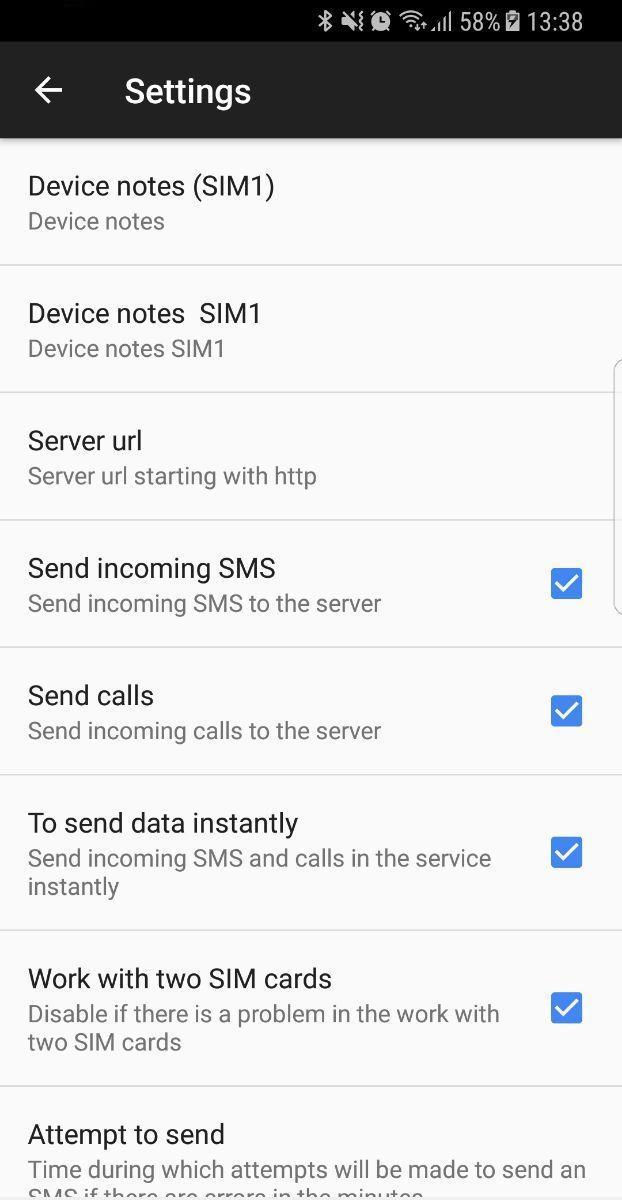Disable the Send calls checkbox
This screenshot has height=1200, width=622.
566,711
